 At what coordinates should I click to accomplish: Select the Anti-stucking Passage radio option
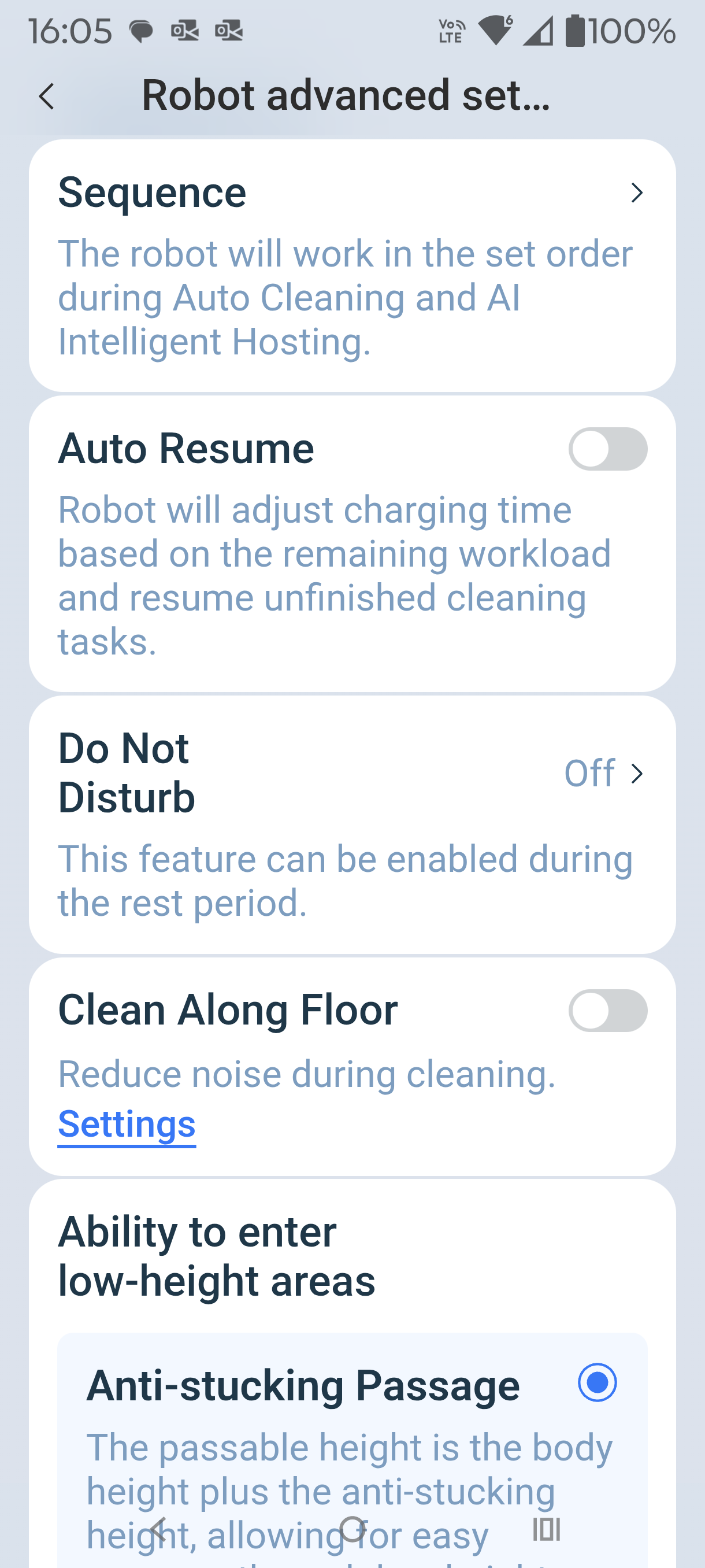point(597,1383)
